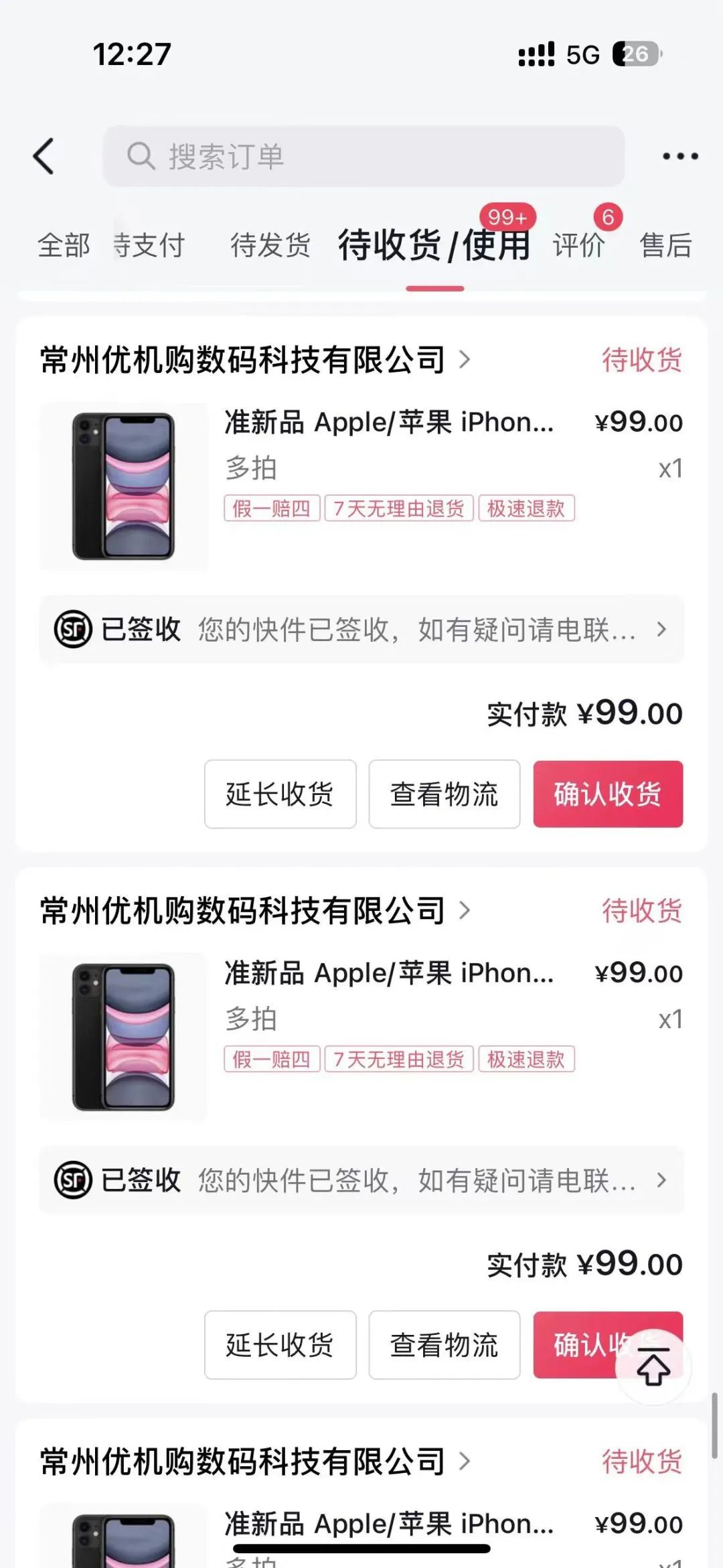Go back using the back arrow
Screen dimensions: 723x1568
tap(44, 157)
